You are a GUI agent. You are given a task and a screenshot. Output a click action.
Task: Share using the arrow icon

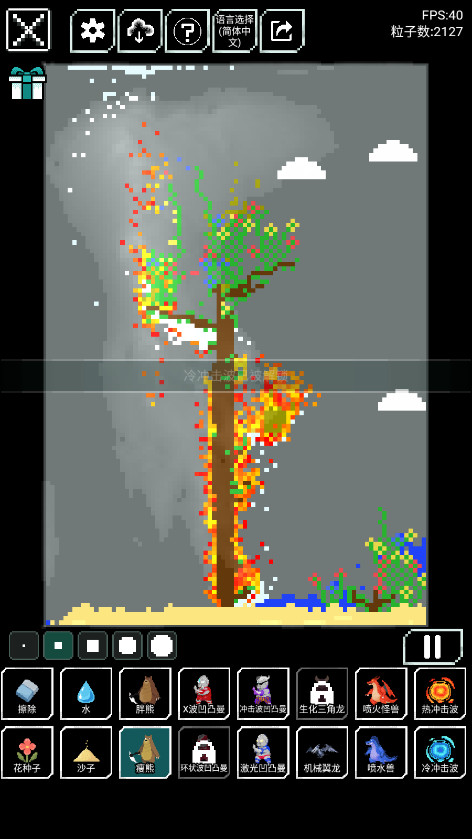coord(283,31)
